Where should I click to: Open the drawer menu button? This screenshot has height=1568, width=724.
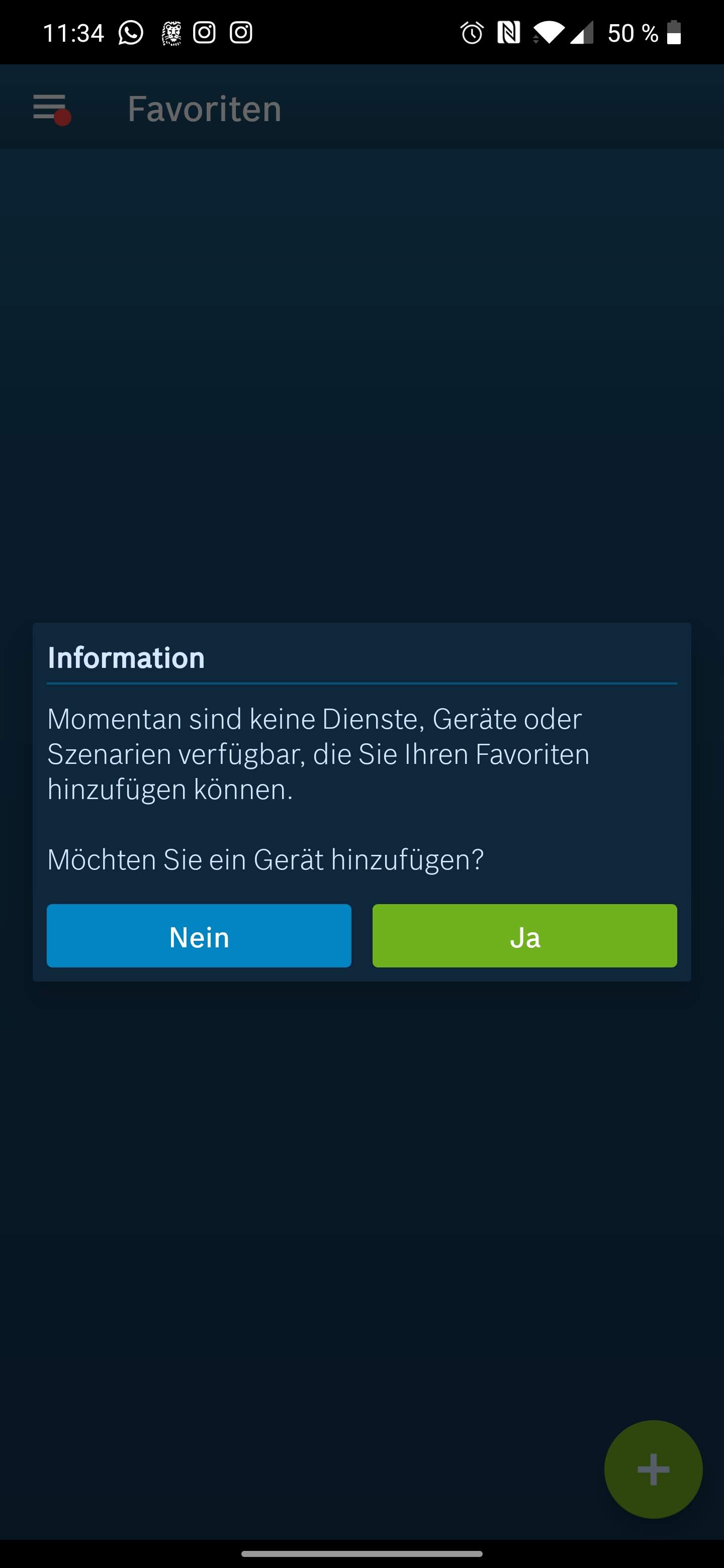pos(51,109)
